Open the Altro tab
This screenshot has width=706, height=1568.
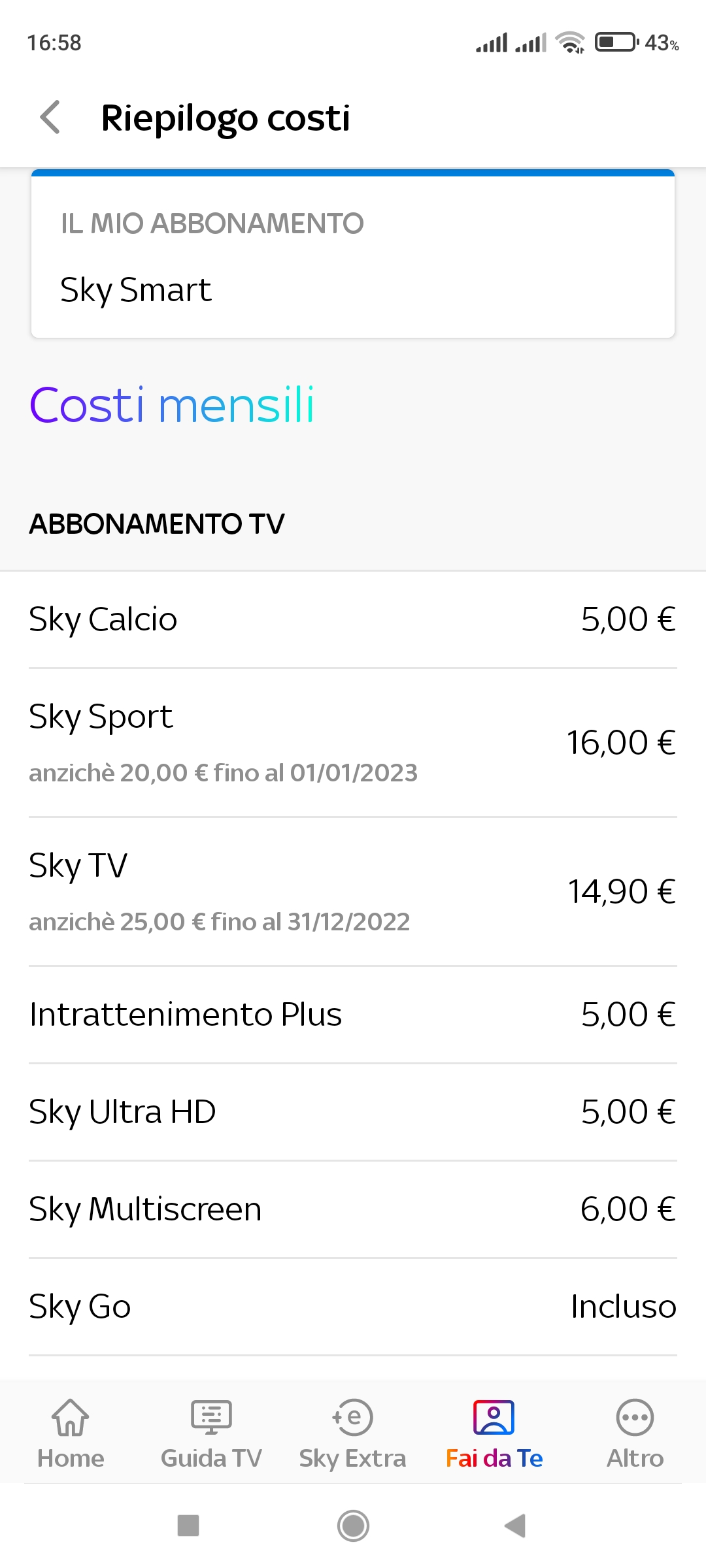tap(635, 1433)
